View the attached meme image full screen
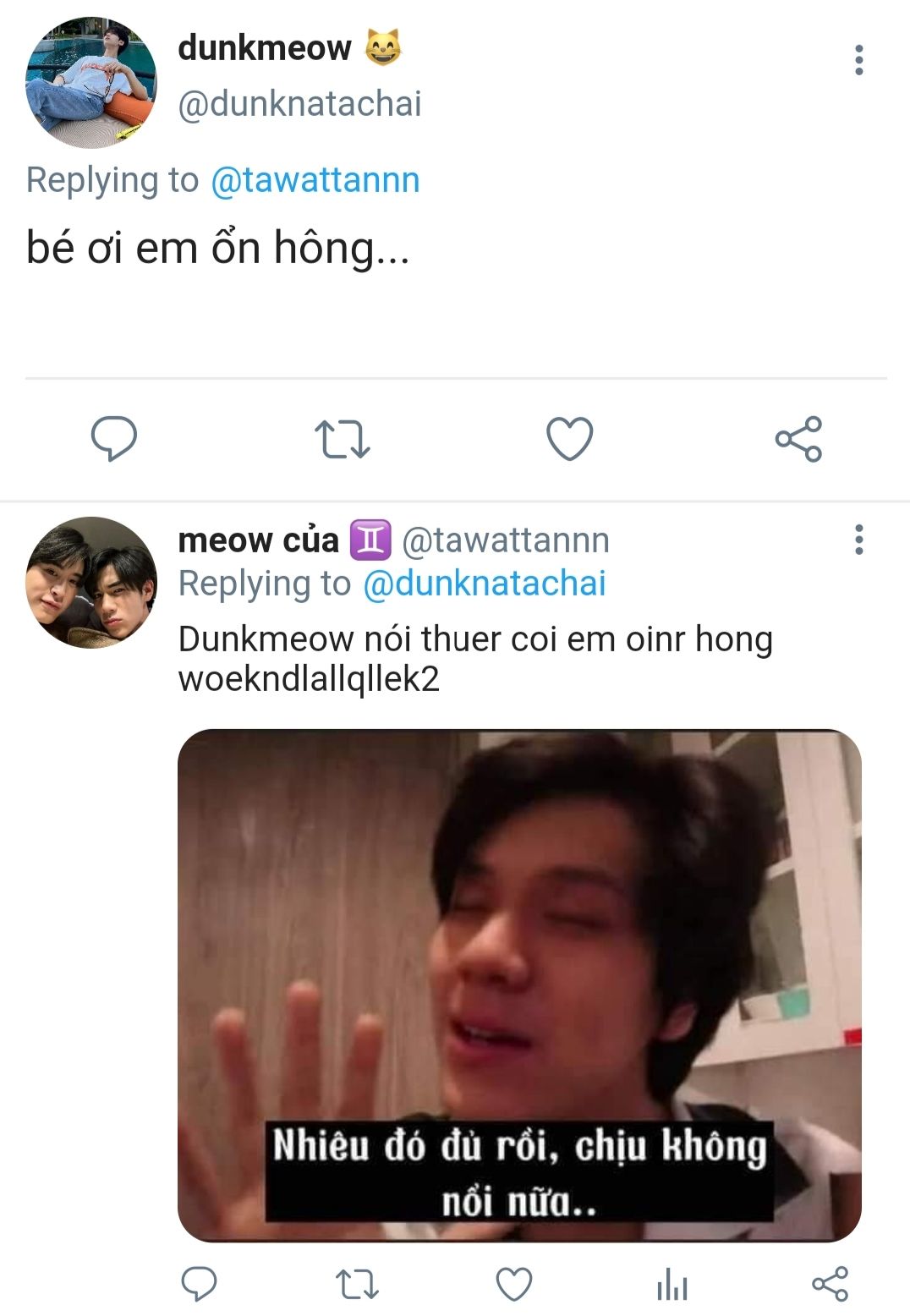Image resolution: width=910 pixels, height=1316 pixels. pyautogui.click(x=519, y=985)
